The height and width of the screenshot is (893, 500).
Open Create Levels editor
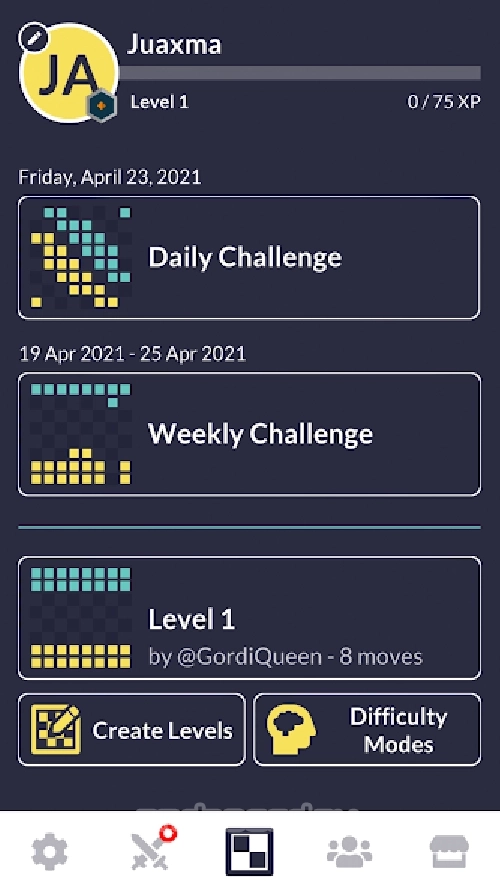(x=132, y=730)
